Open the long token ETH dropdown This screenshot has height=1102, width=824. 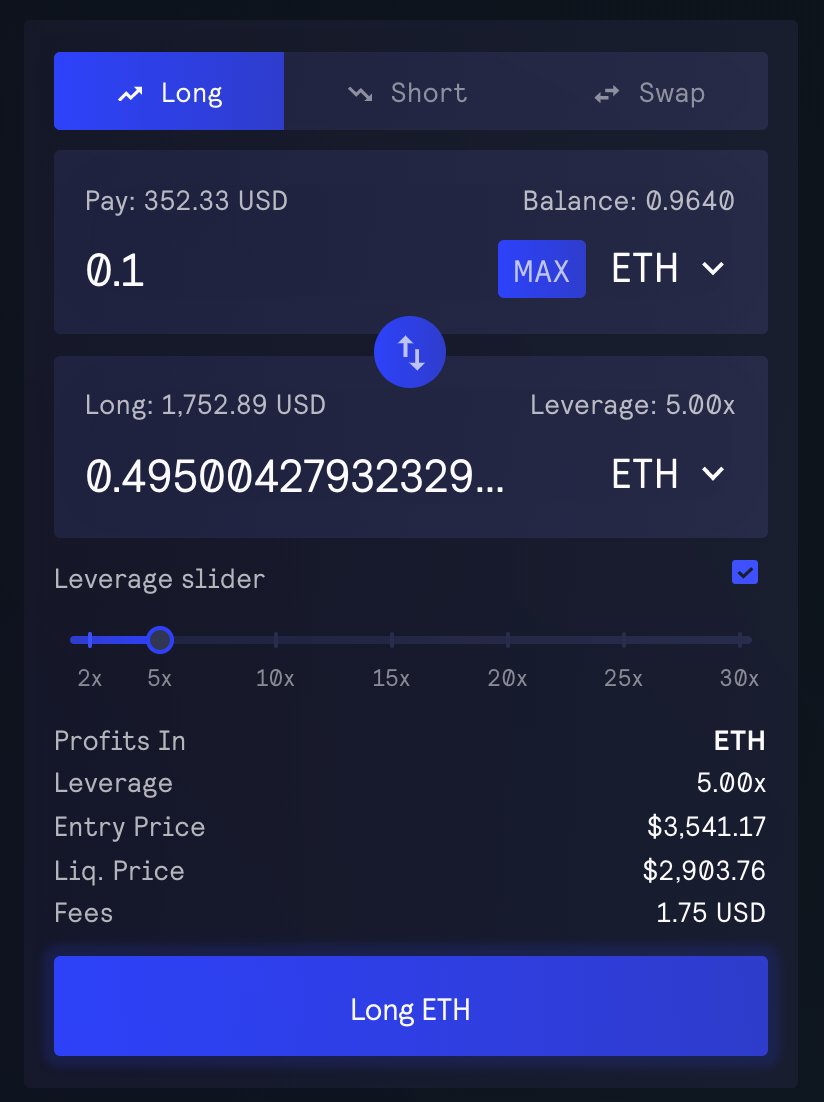coord(668,474)
